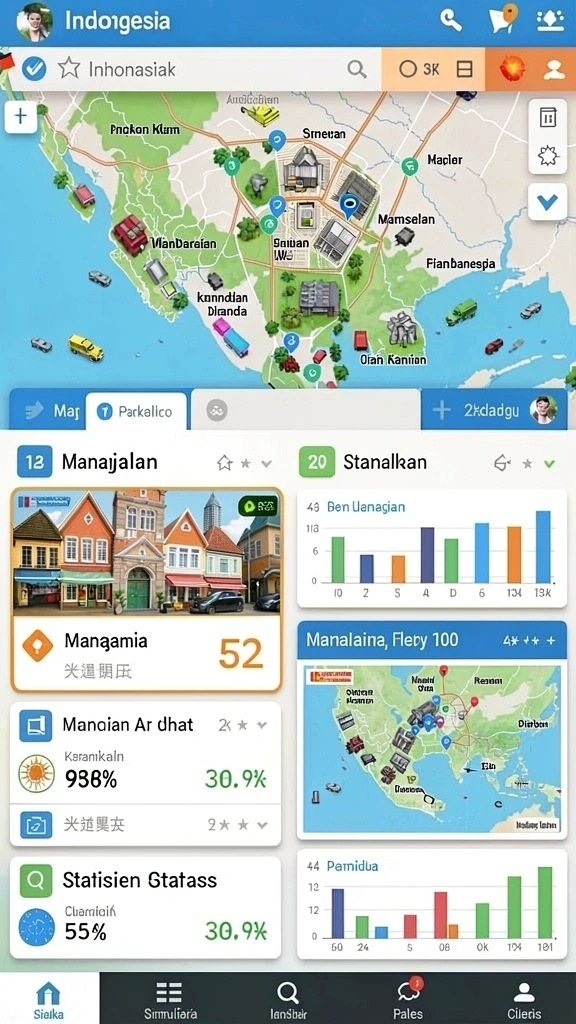This screenshot has height=1024, width=576.
Task: Expand the Manoian Ar dhat chevron
Action: pyautogui.click(x=263, y=726)
